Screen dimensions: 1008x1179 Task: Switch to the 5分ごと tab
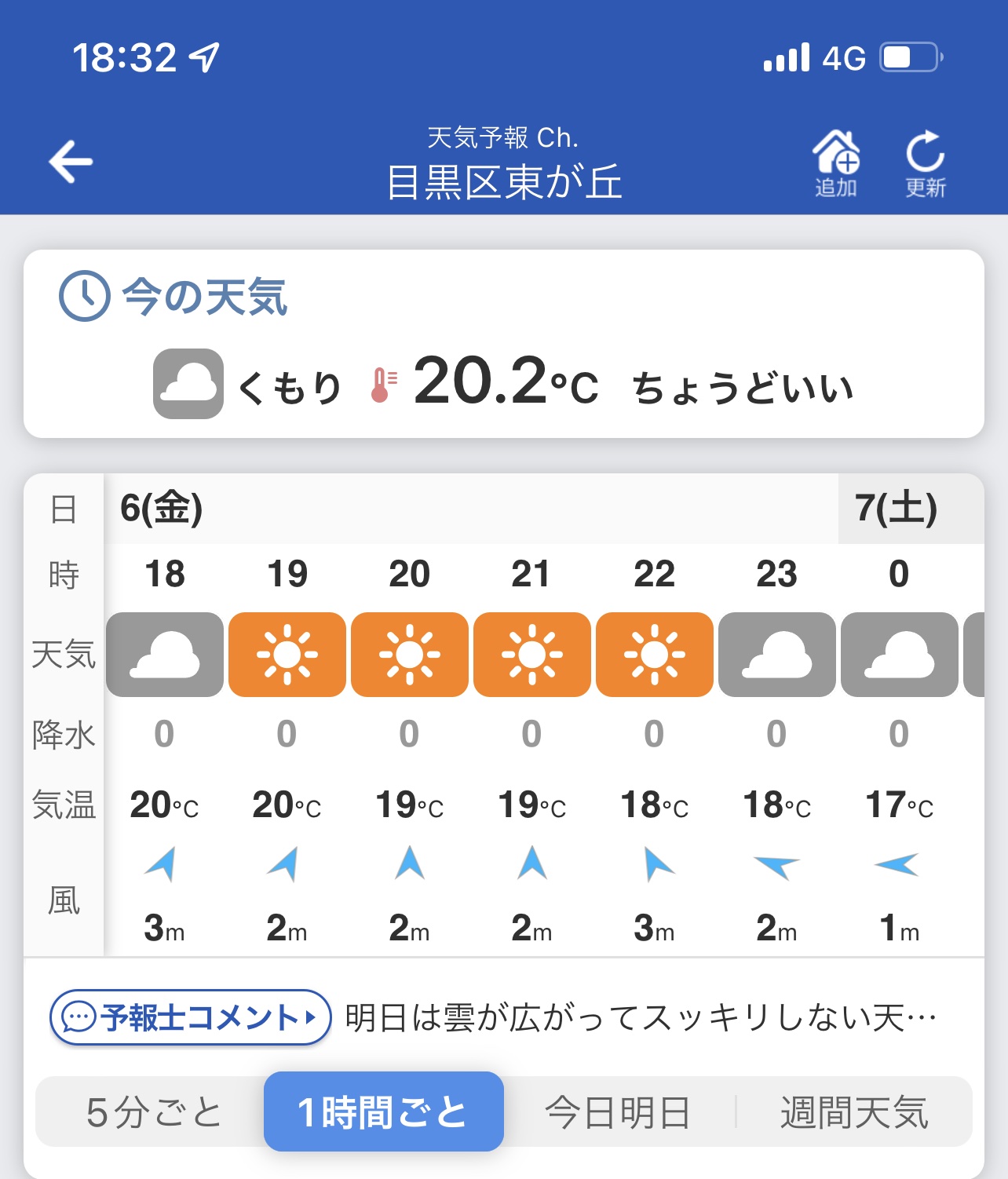(154, 1112)
